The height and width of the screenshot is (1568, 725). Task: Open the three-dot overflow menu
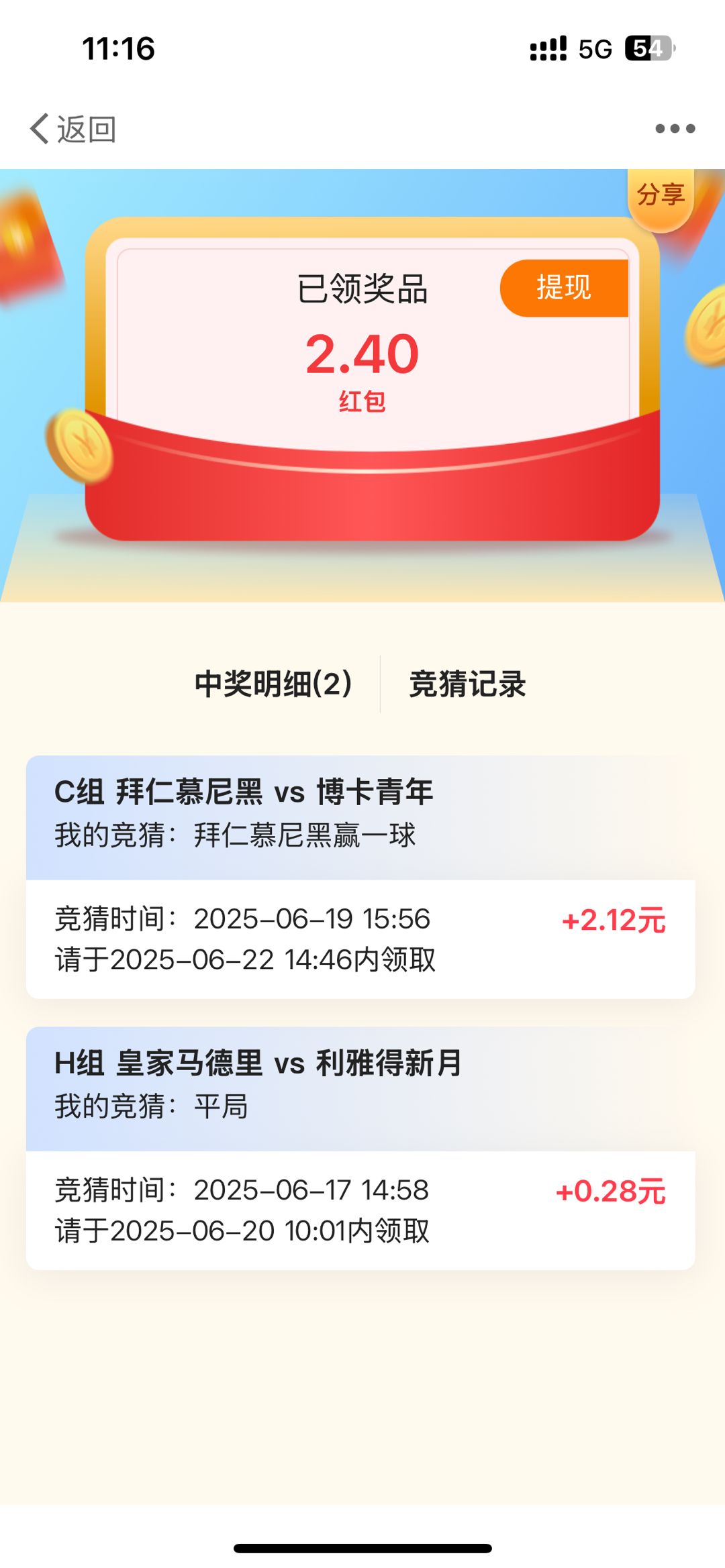tap(675, 129)
